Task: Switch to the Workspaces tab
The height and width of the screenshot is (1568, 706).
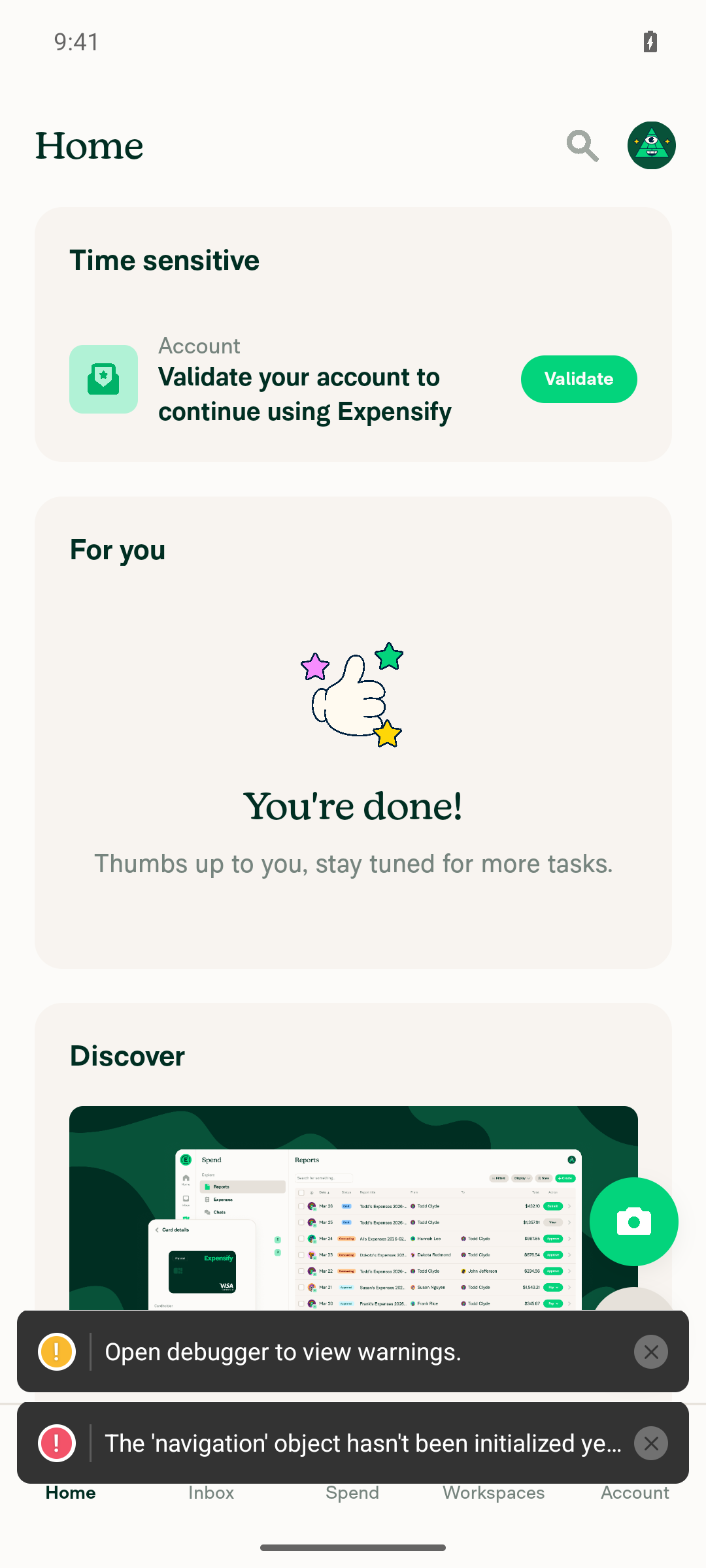Action: [x=494, y=1493]
